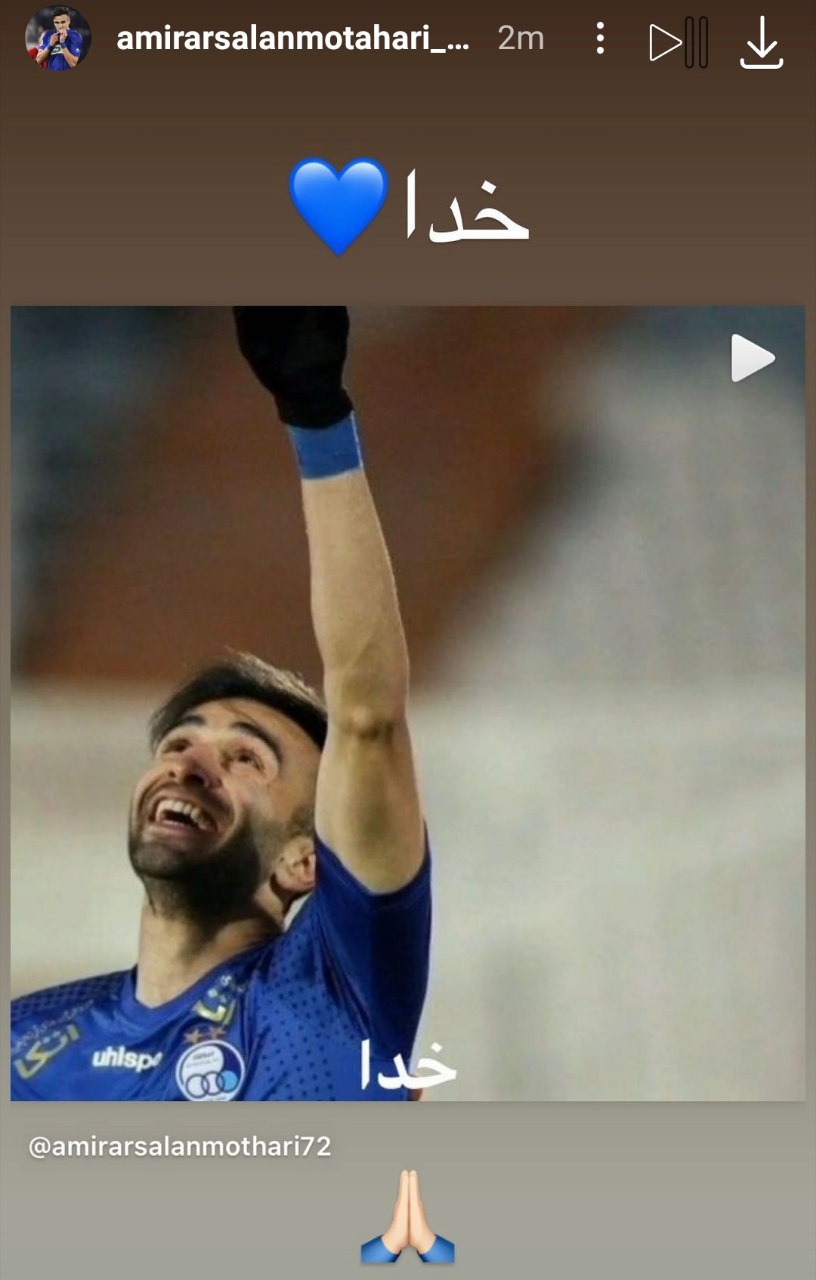Screen dimensions: 816x1280
Task: Open the amirarsalanmotahari_ username profile
Action: 292,39
